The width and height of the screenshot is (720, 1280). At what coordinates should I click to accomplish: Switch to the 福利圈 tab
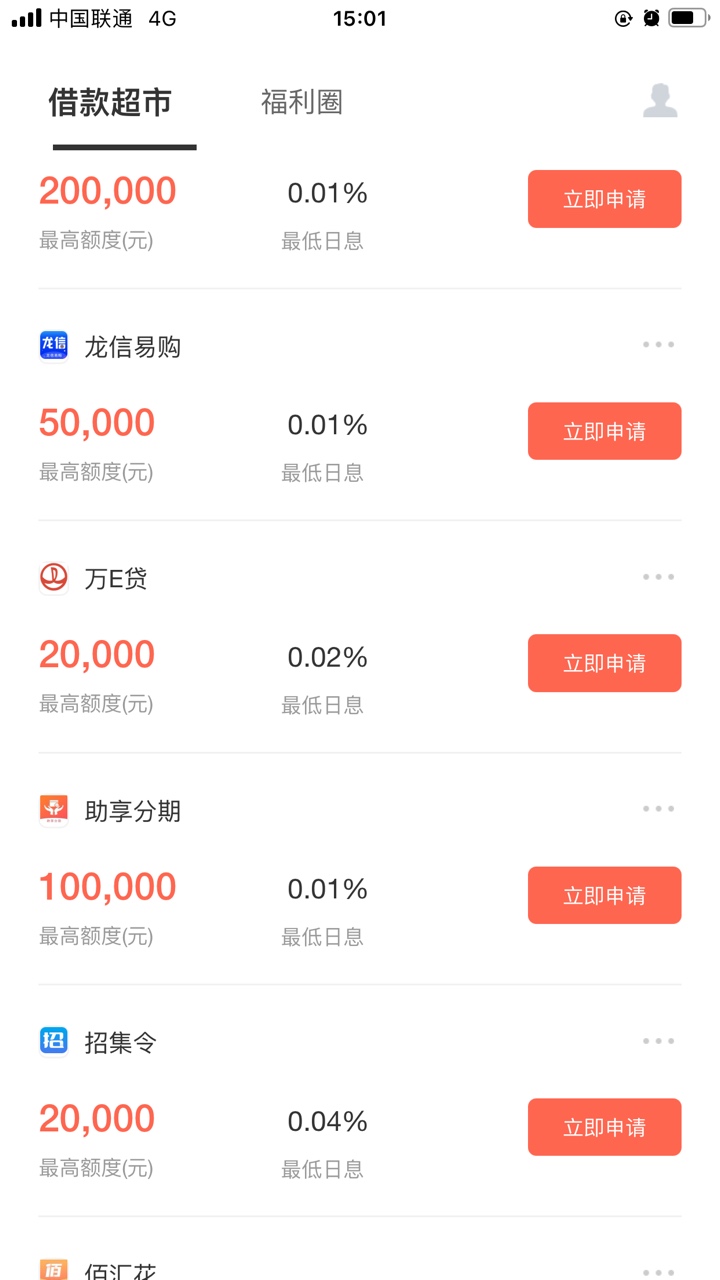[302, 102]
